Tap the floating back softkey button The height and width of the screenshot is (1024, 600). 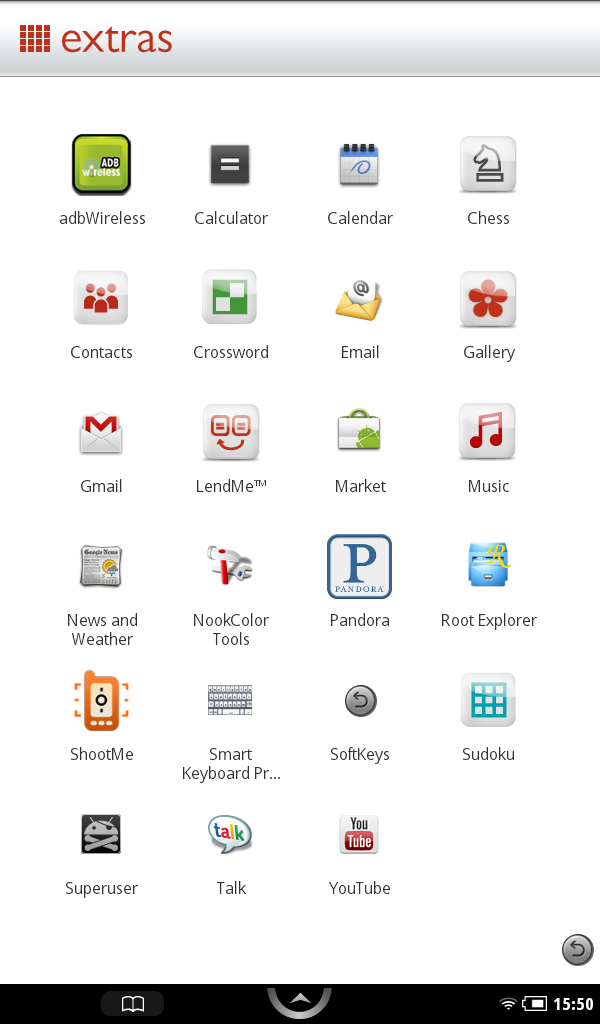click(x=577, y=949)
